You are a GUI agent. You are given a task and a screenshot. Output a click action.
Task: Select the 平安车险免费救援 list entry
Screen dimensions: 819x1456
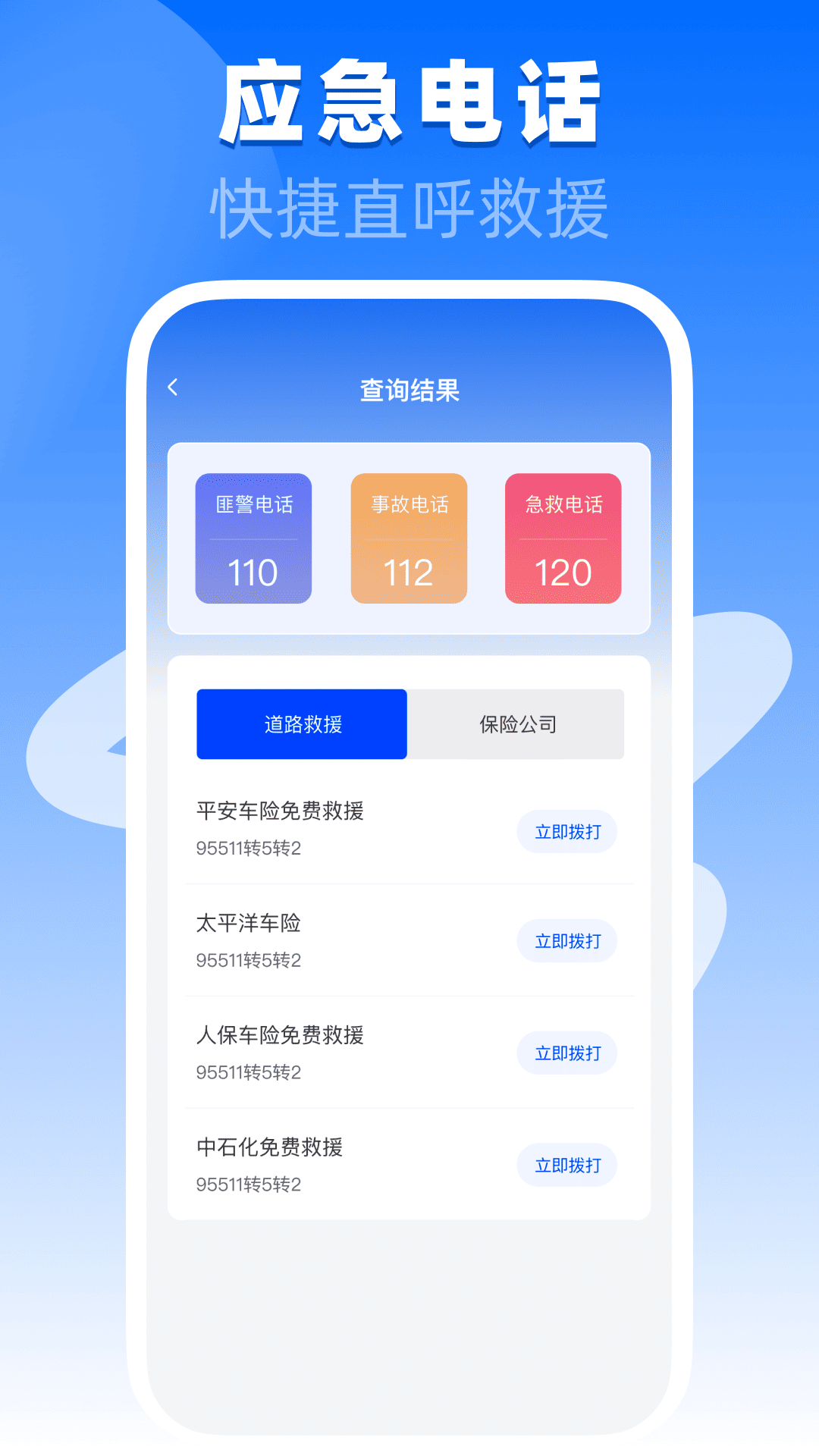(x=281, y=811)
